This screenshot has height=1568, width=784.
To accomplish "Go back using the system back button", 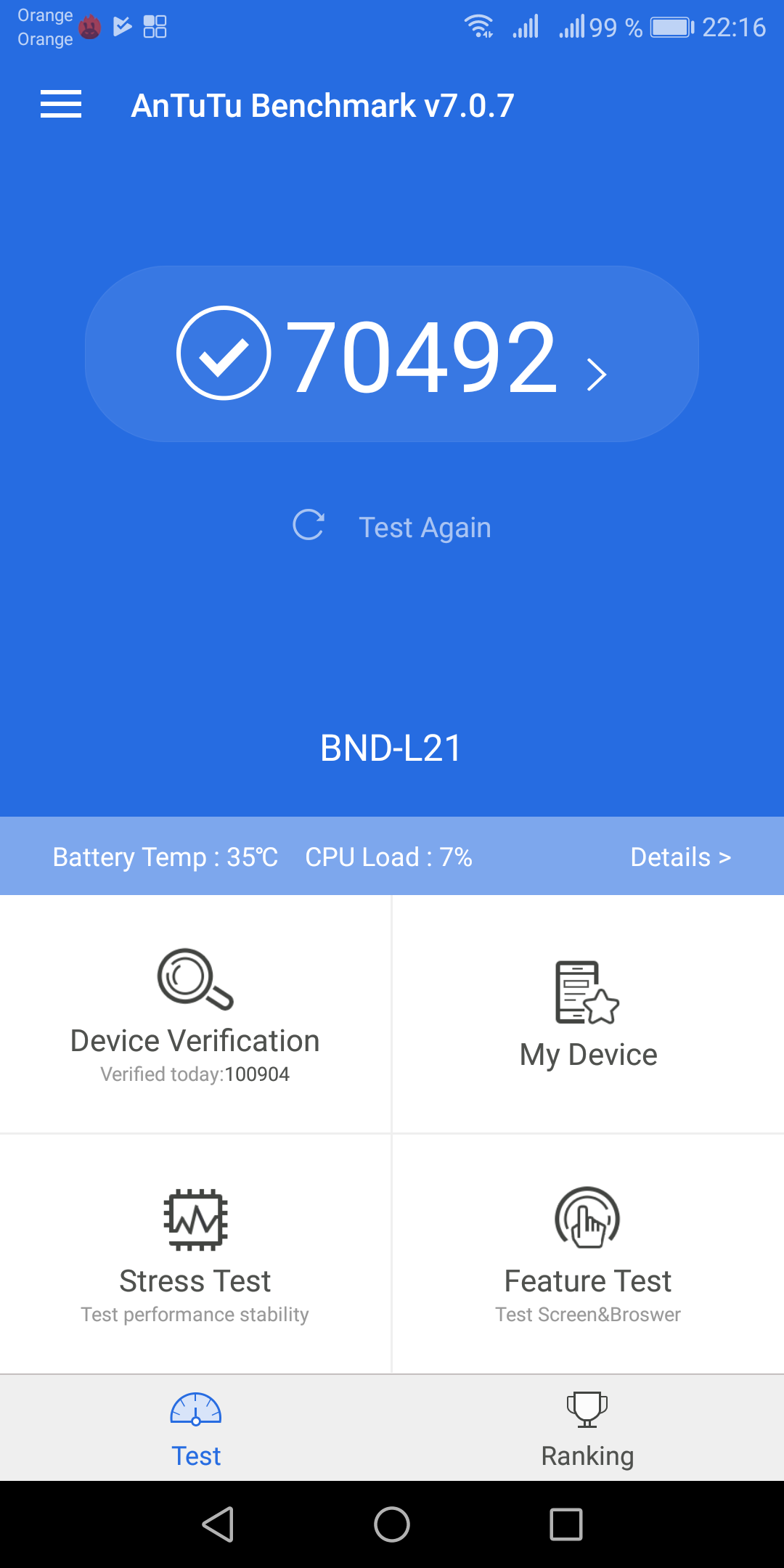I will [x=218, y=1524].
